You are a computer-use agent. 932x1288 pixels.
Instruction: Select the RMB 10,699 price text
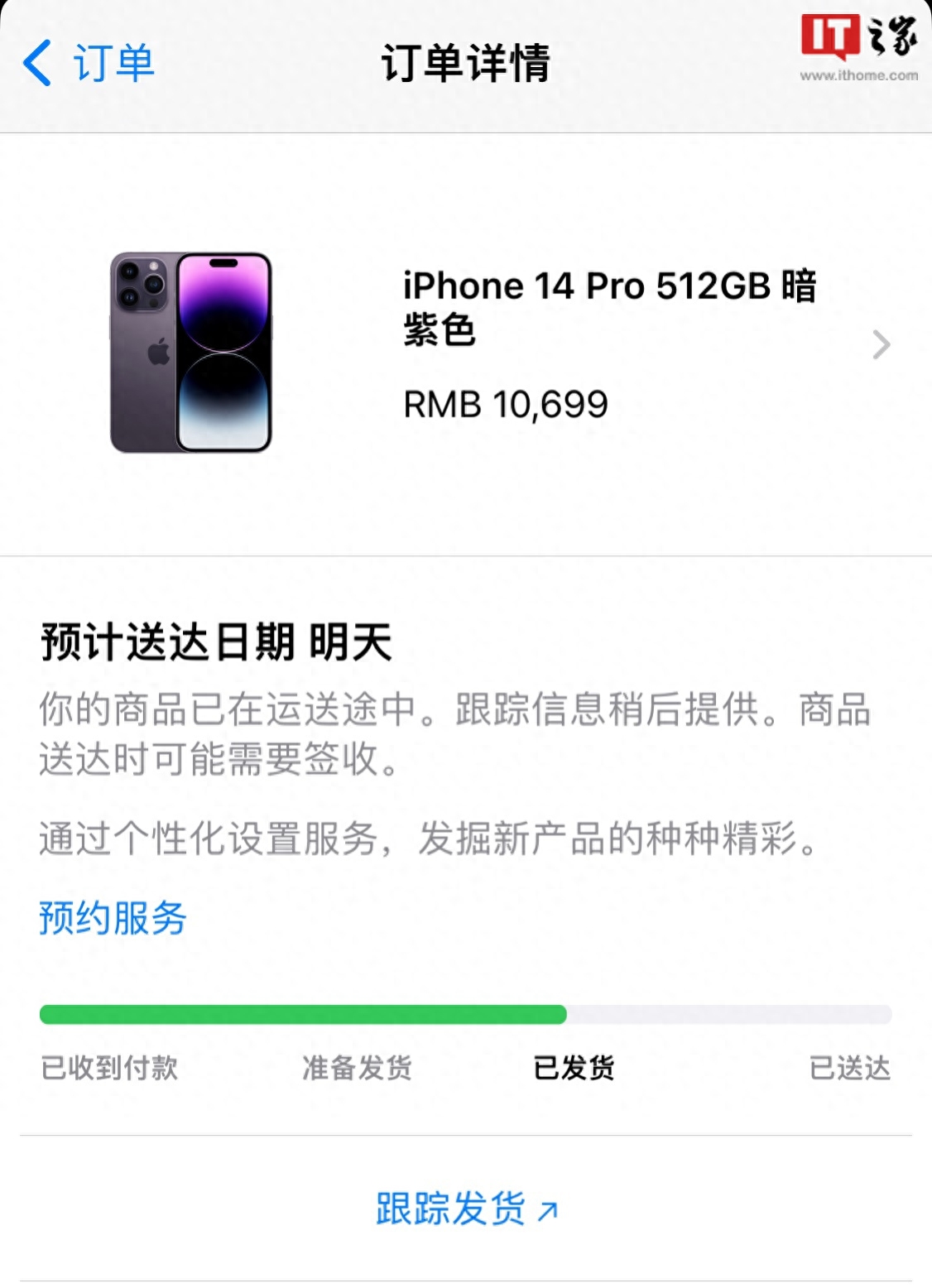point(505,405)
